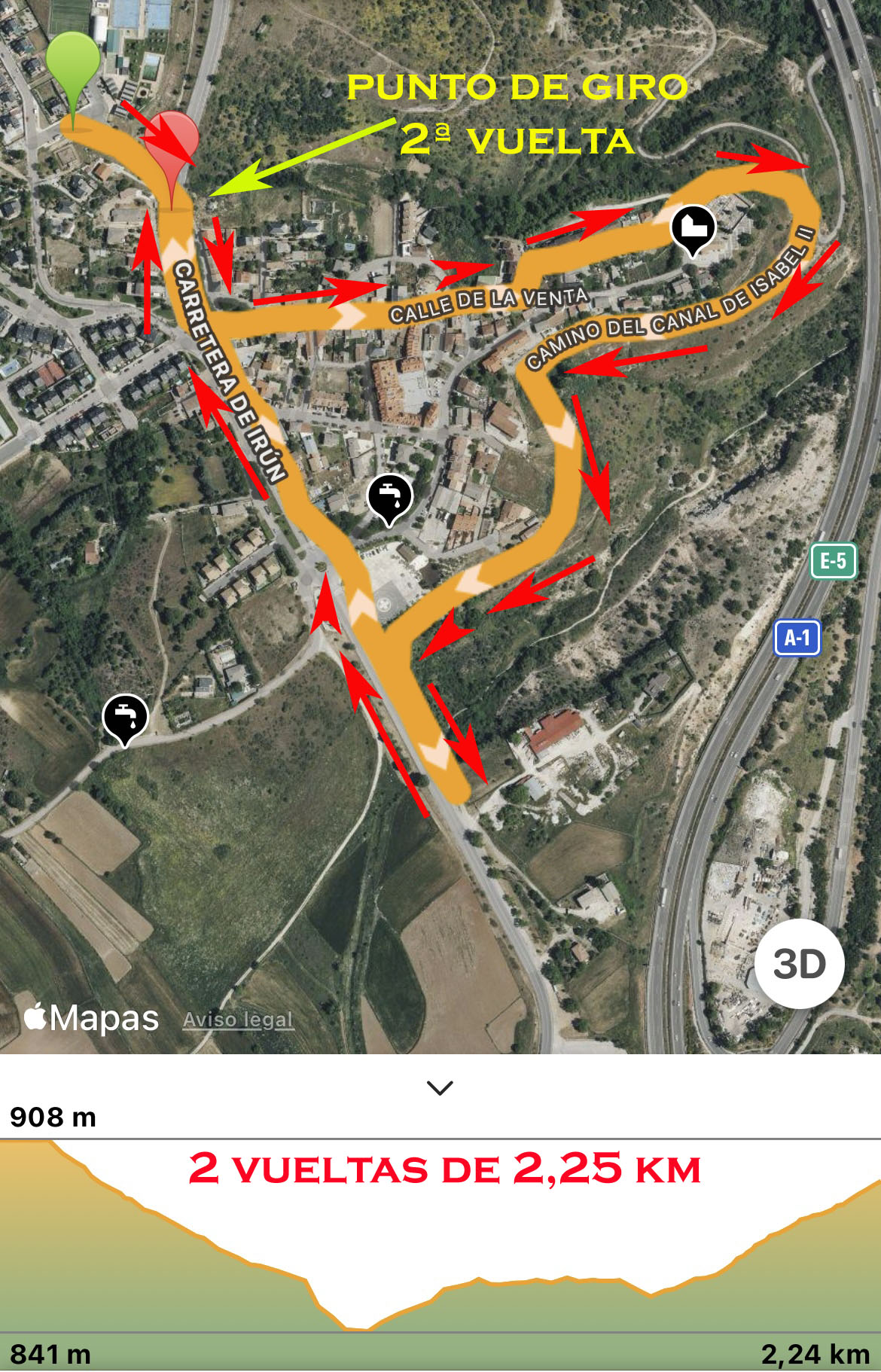
Task: Select the green start pin
Action: (73, 66)
